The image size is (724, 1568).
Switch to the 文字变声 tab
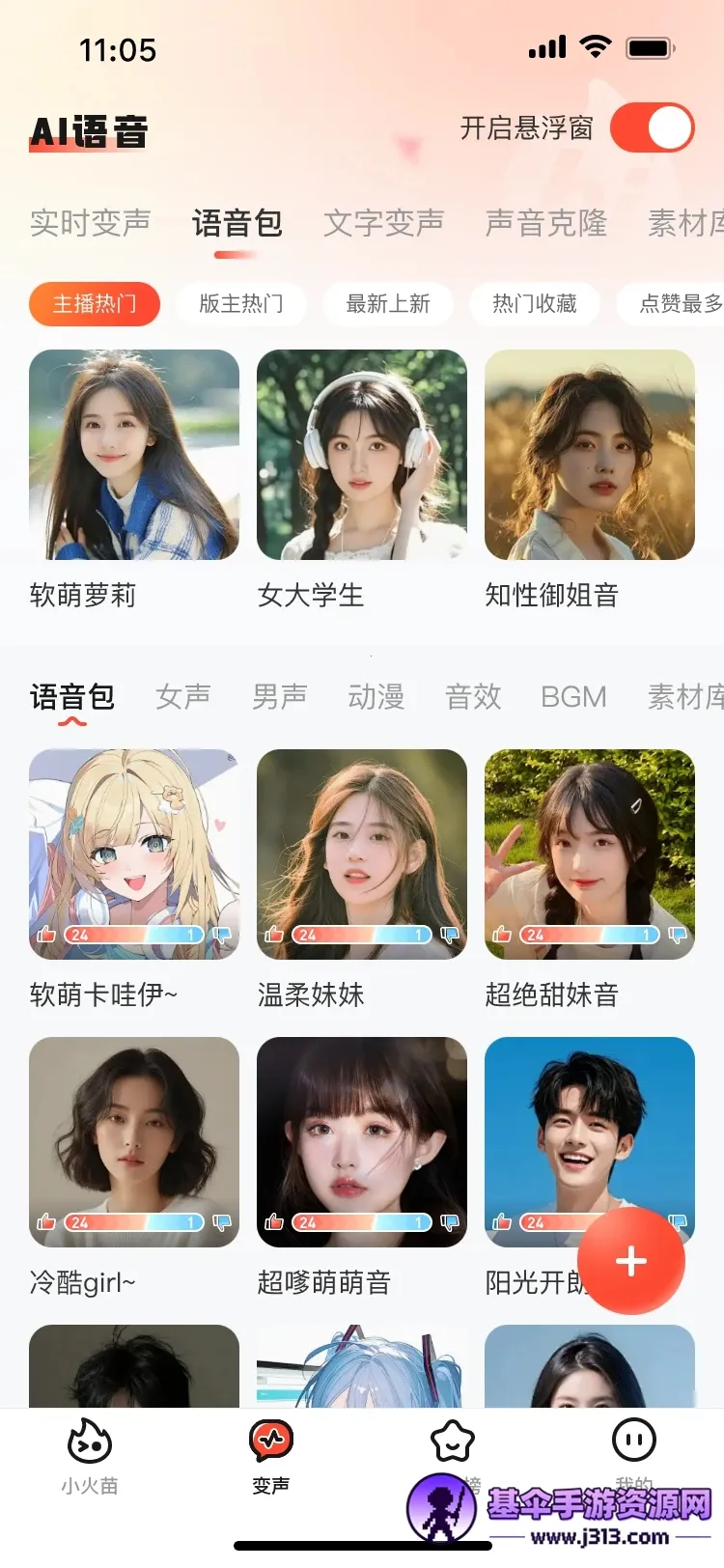click(x=383, y=223)
